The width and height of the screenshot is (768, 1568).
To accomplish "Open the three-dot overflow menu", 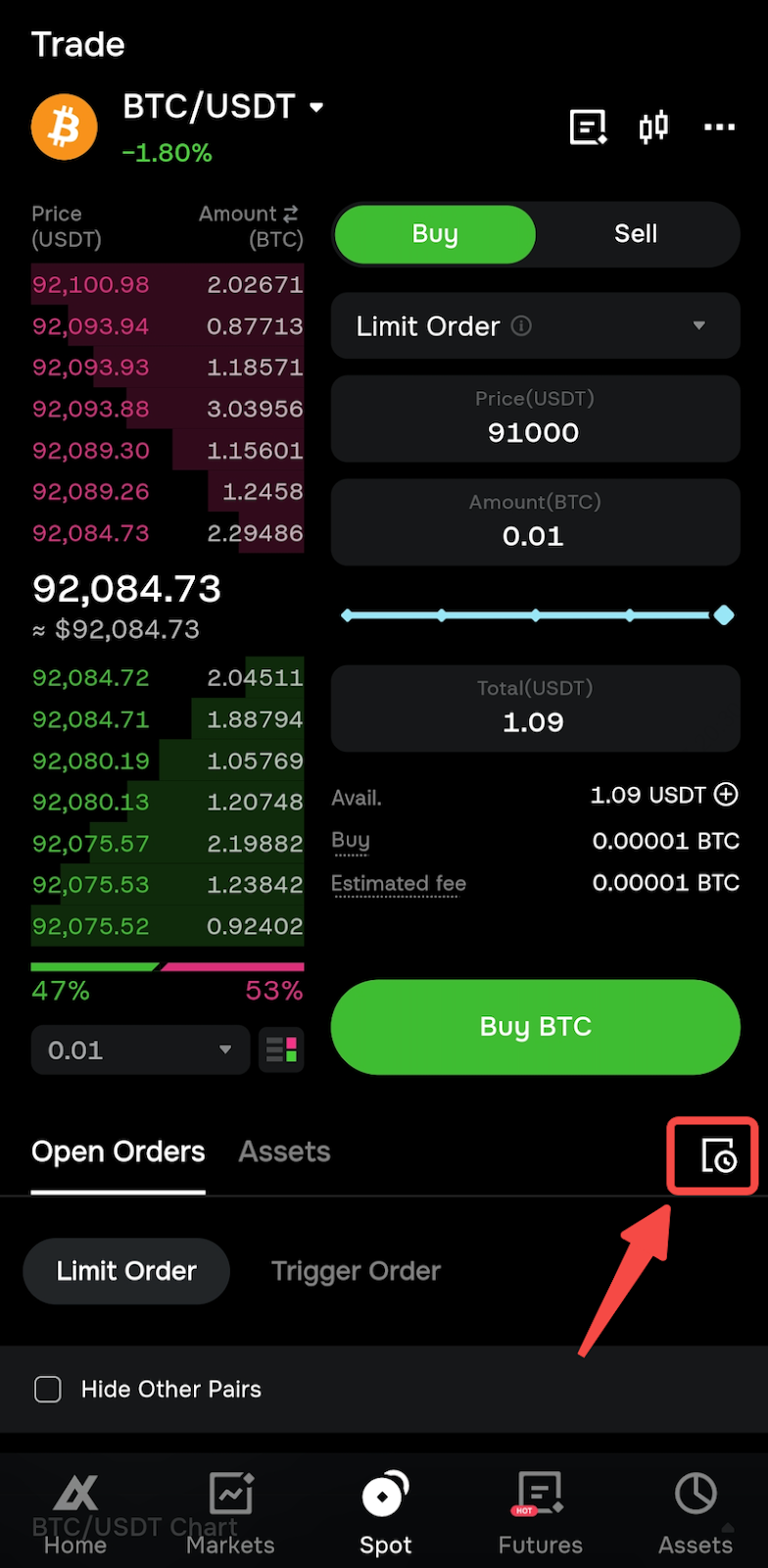I will point(719,126).
